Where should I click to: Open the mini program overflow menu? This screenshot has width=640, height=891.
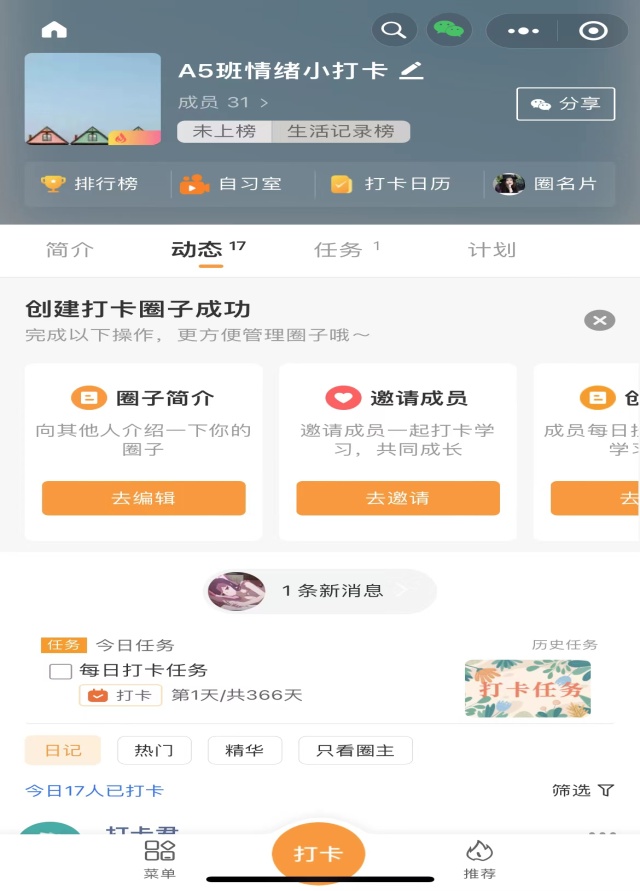(522, 31)
